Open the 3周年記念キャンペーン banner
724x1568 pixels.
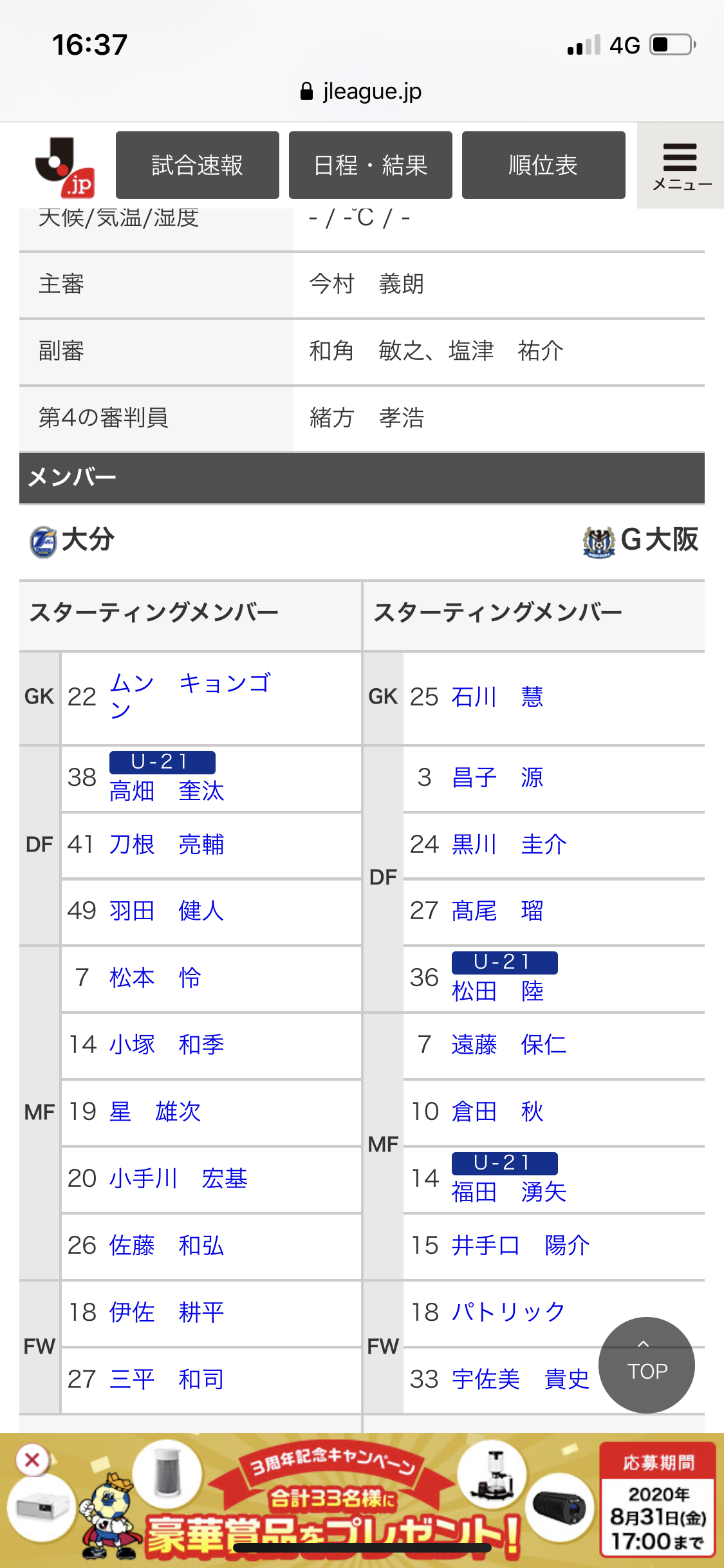pos(362,1500)
